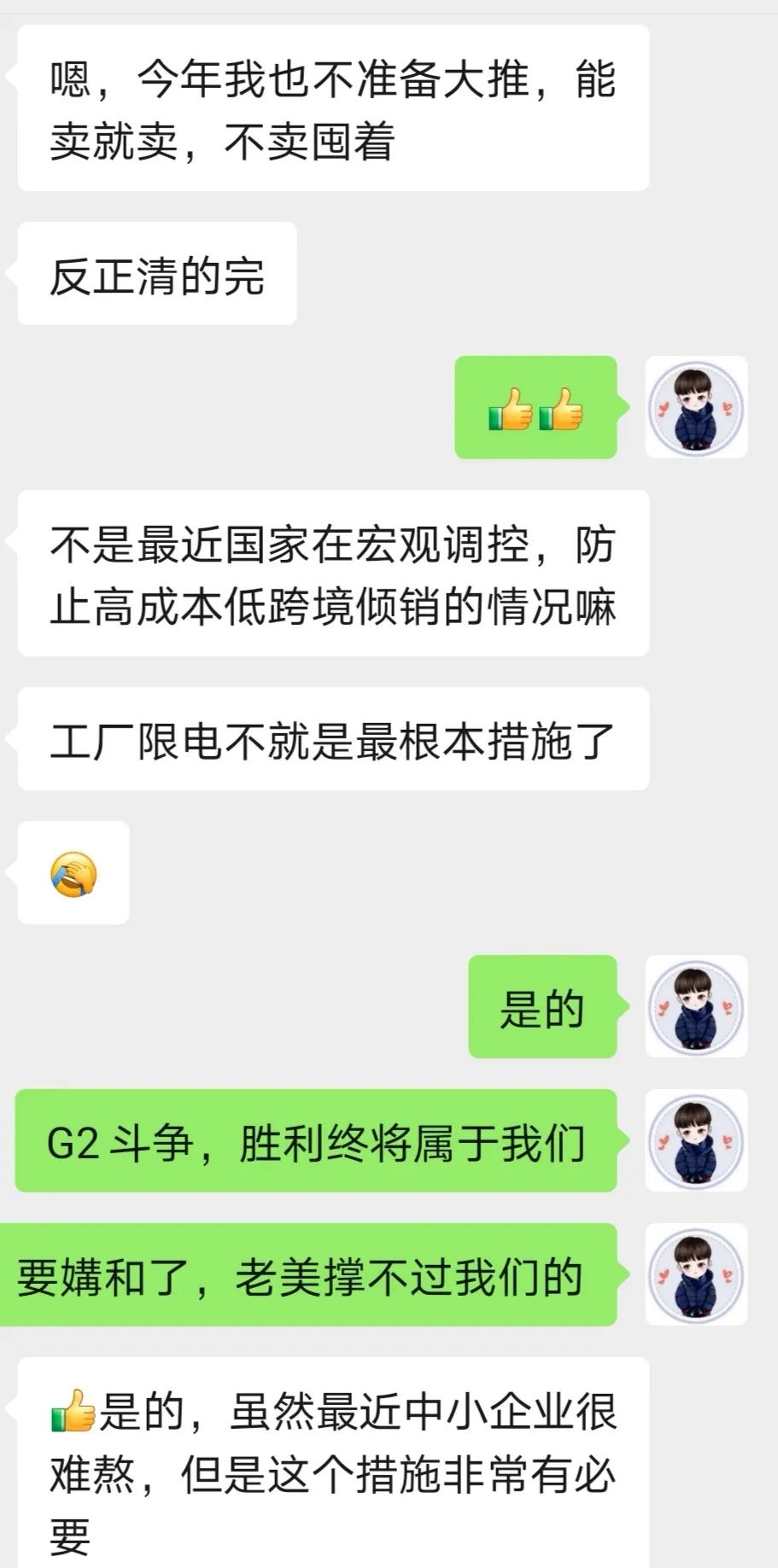778x1568 pixels.
Task: Open profile avatar beside 'G2斗争' message
Action: (696, 1140)
